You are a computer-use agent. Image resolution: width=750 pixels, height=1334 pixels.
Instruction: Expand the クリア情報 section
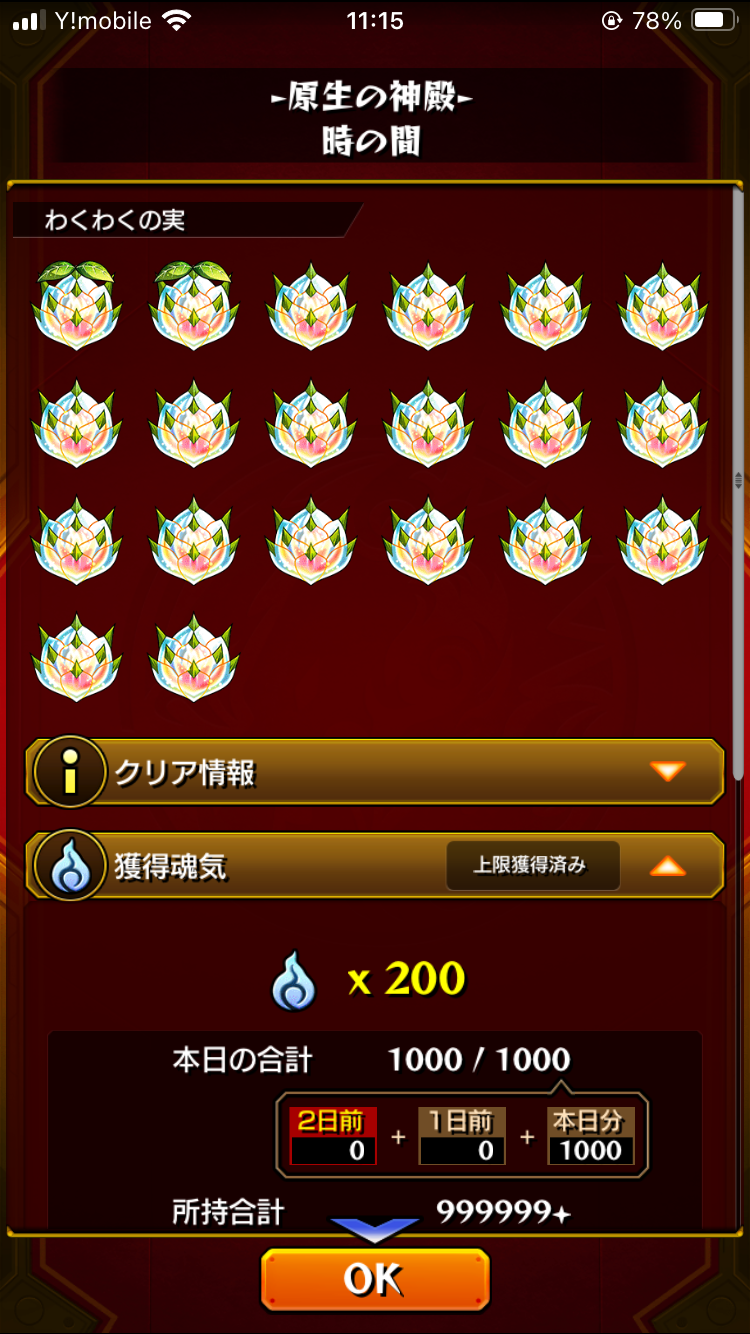[x=667, y=771]
